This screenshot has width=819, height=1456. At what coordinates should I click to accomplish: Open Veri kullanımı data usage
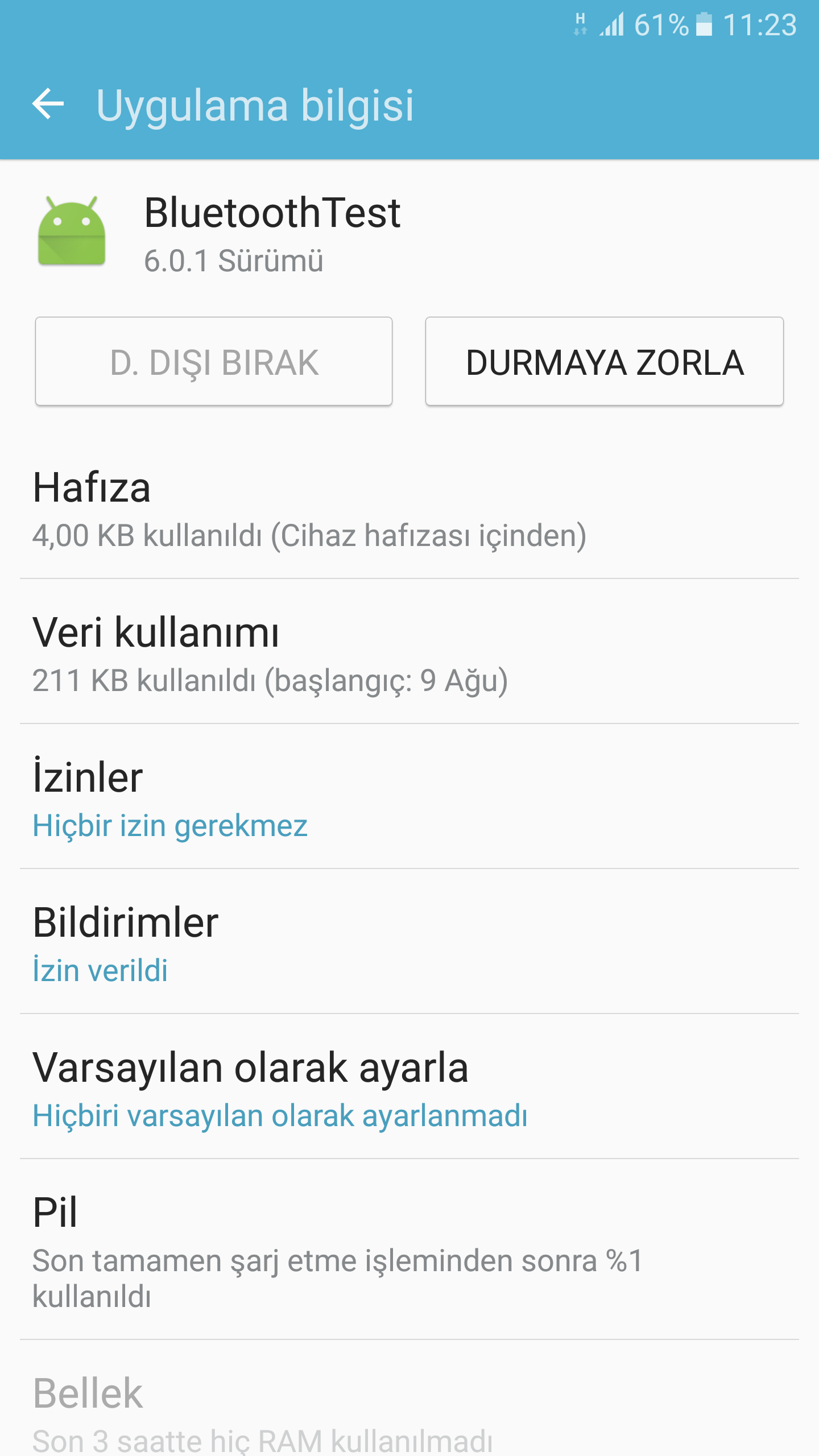409,654
